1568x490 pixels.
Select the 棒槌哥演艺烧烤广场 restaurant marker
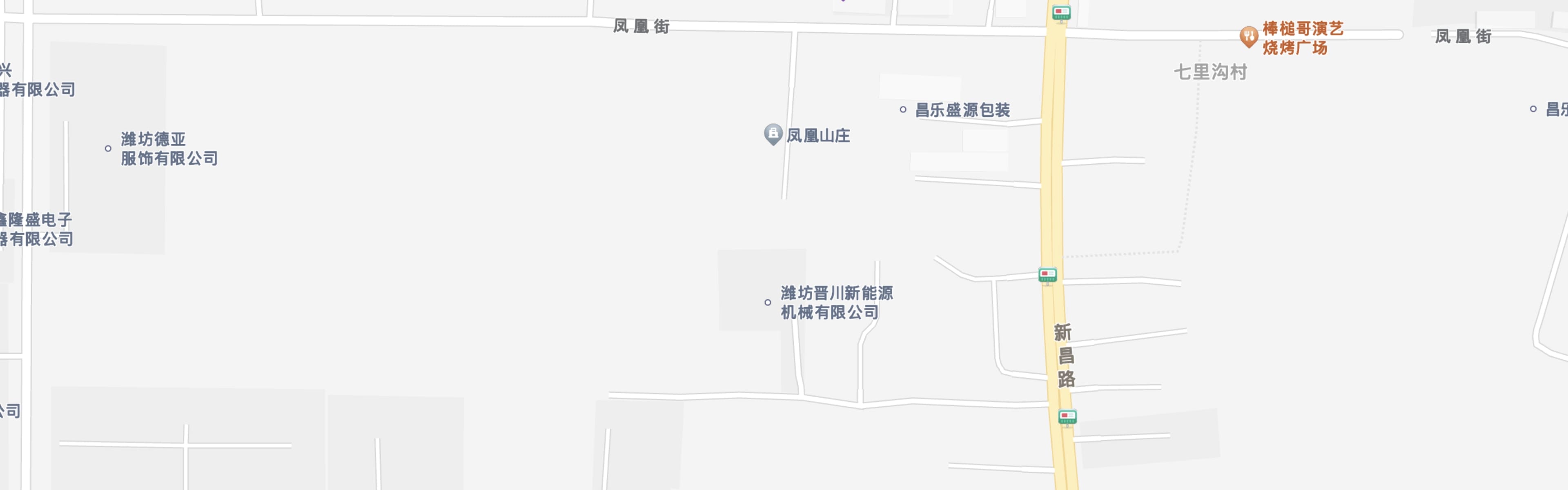point(1248,36)
